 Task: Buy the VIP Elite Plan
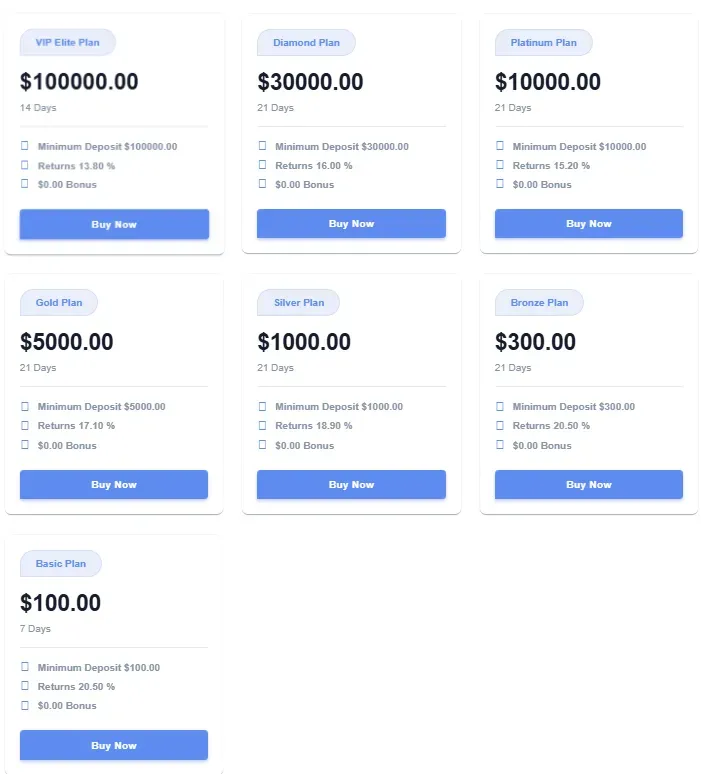pos(114,224)
